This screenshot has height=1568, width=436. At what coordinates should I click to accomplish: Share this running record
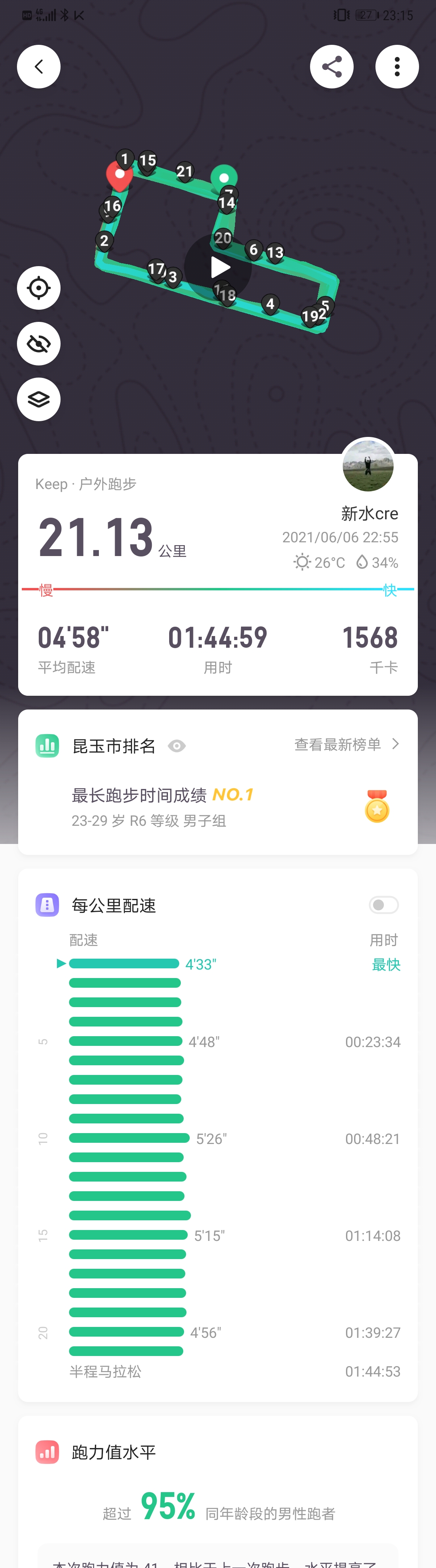pos(331,67)
